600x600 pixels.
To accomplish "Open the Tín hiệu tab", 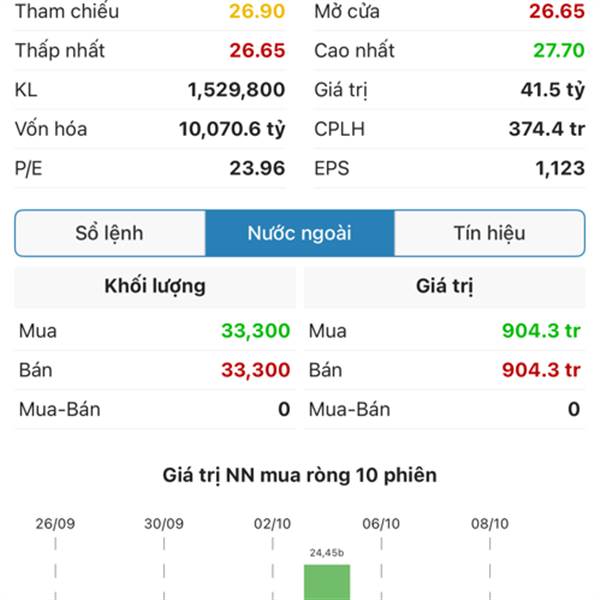I will [489, 234].
